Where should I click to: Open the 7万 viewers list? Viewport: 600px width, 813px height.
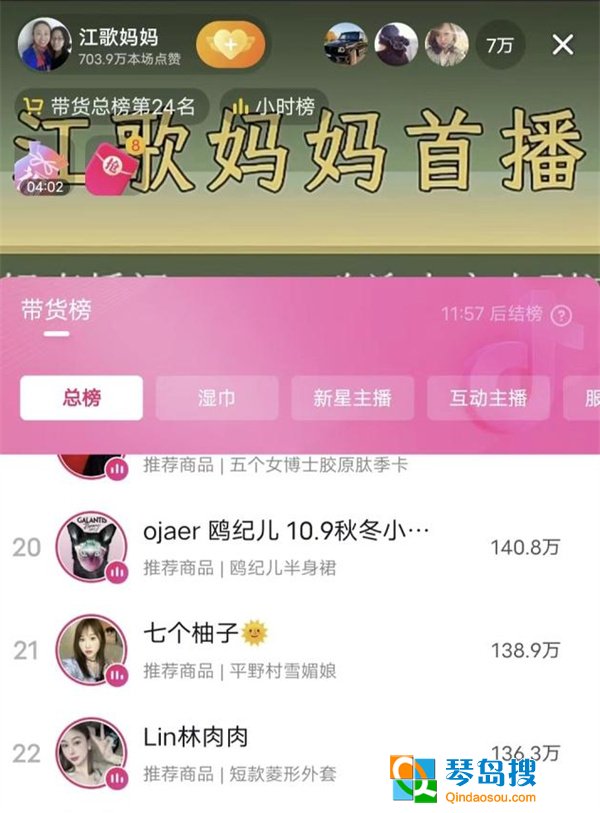[499, 45]
